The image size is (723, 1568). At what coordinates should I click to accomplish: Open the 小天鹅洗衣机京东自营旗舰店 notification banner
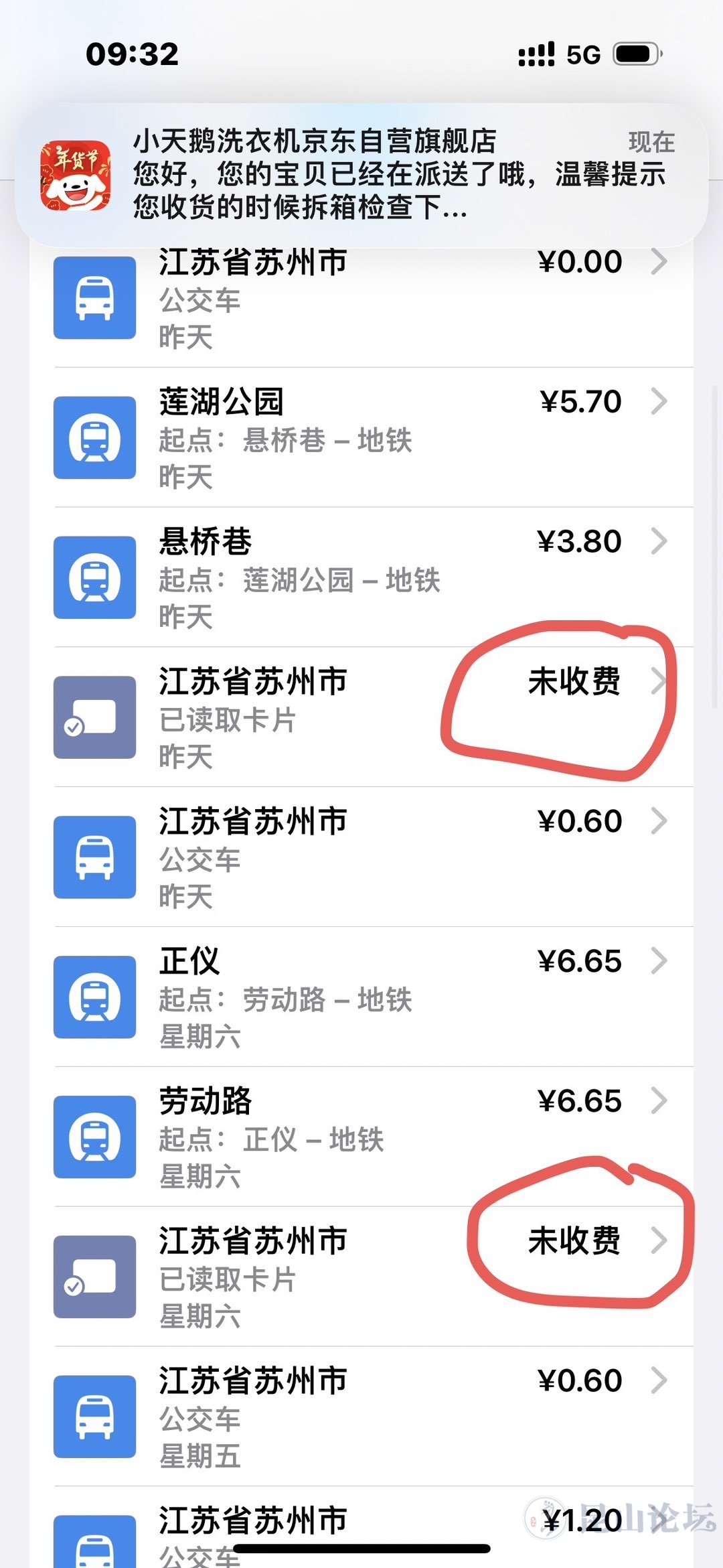[361, 174]
